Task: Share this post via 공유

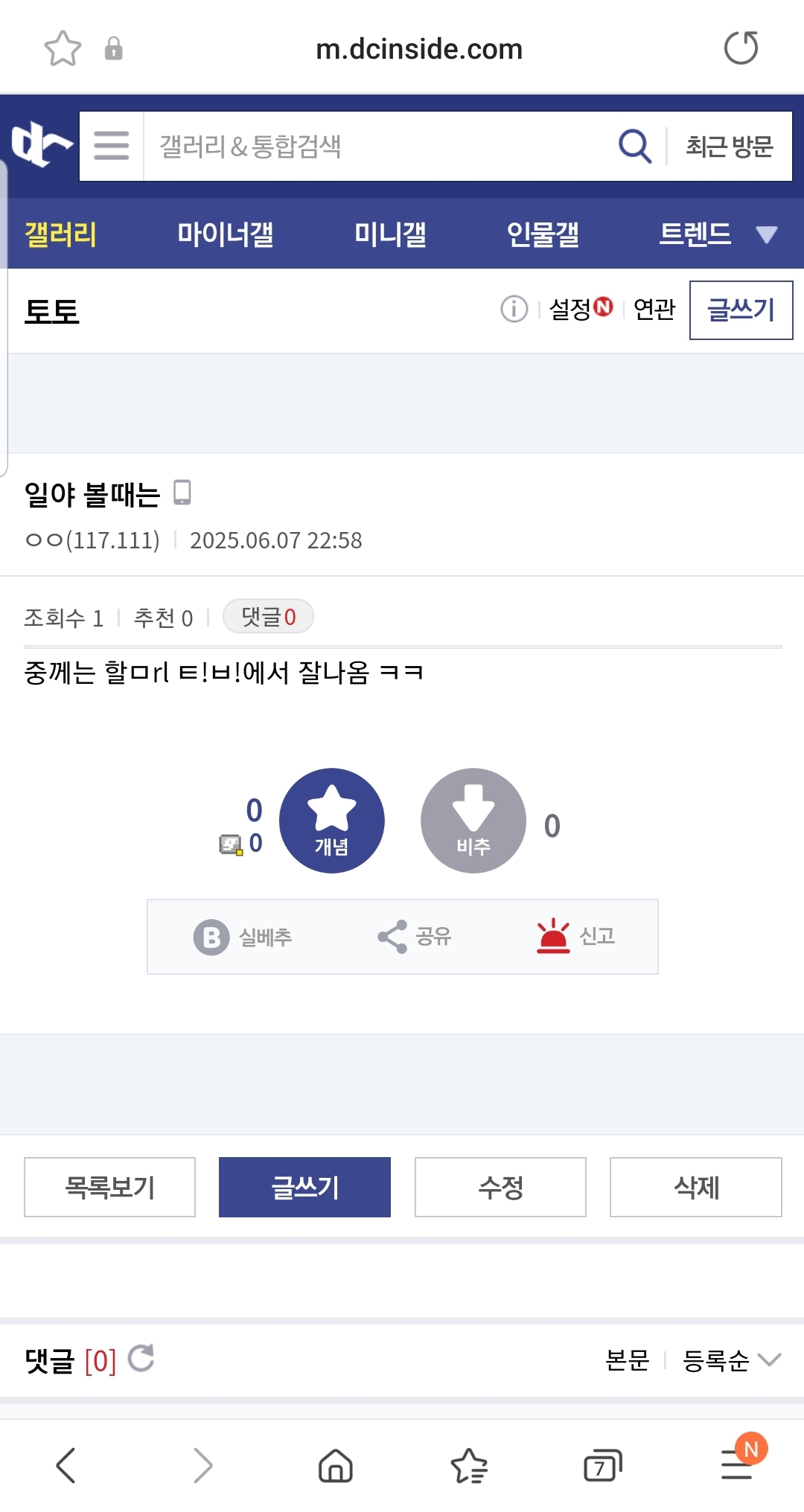Action: tap(415, 936)
